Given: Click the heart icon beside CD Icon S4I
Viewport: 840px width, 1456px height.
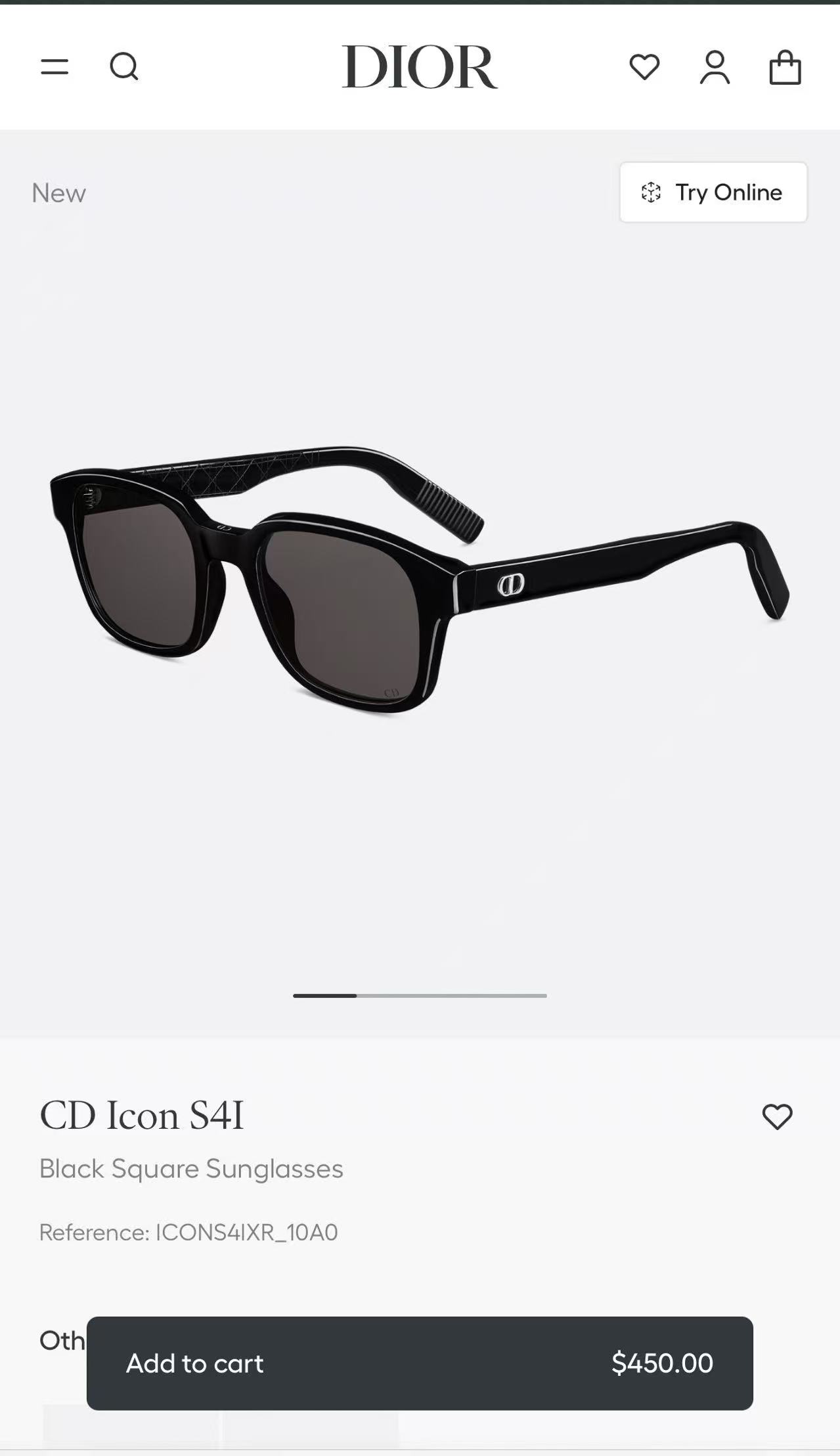Looking at the screenshot, I should pos(778,1116).
